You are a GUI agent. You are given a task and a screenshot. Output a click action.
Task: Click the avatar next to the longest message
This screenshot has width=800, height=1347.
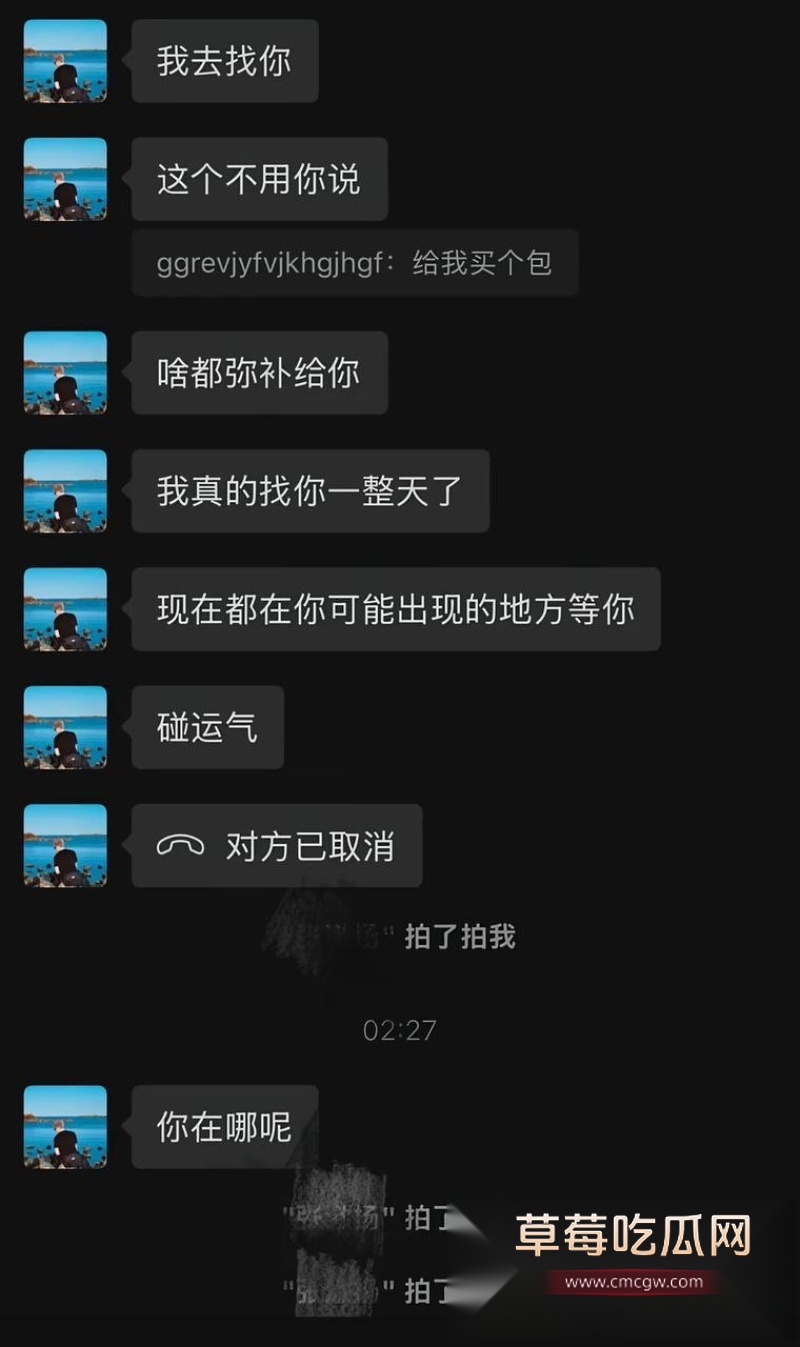tap(63, 610)
